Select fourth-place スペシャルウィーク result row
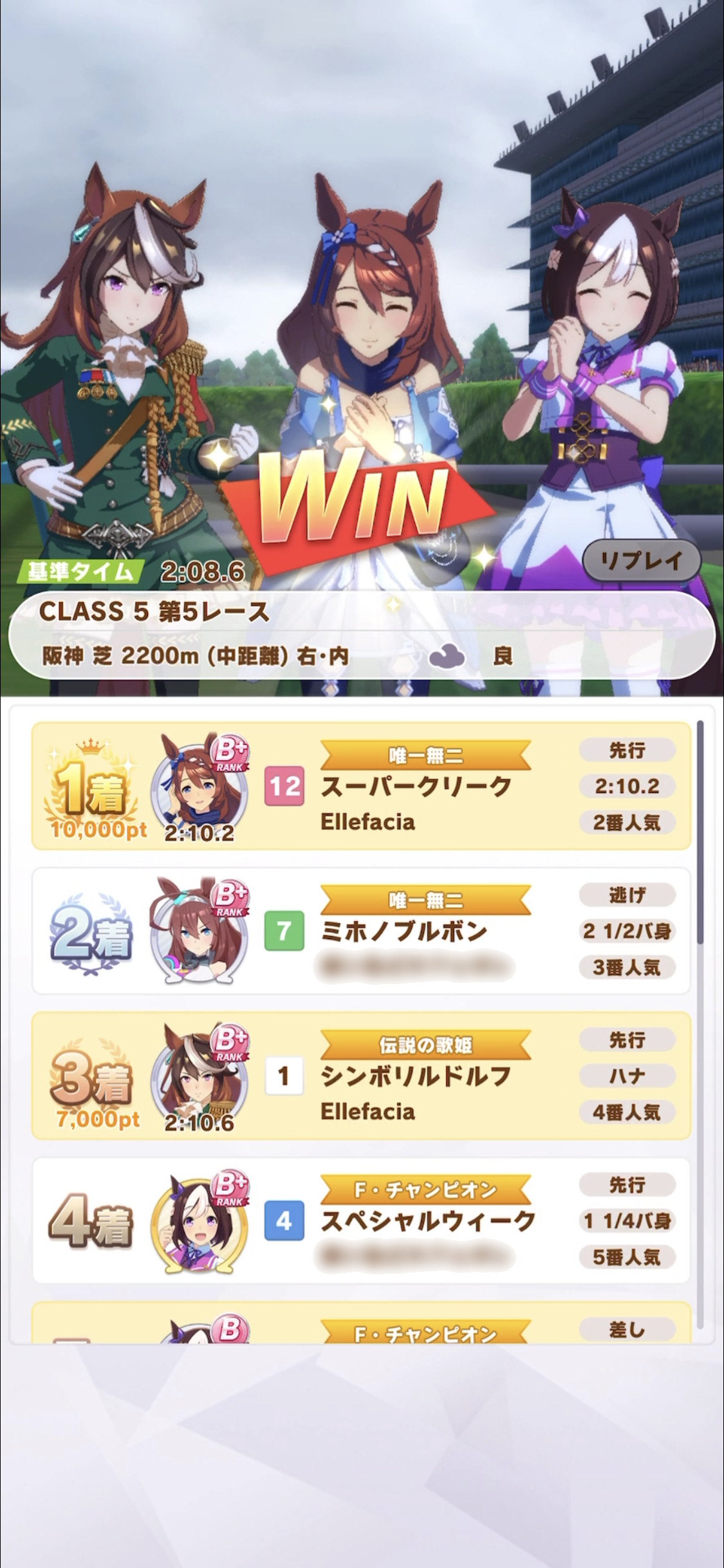Image resolution: width=724 pixels, height=1568 pixels. tap(361, 1220)
